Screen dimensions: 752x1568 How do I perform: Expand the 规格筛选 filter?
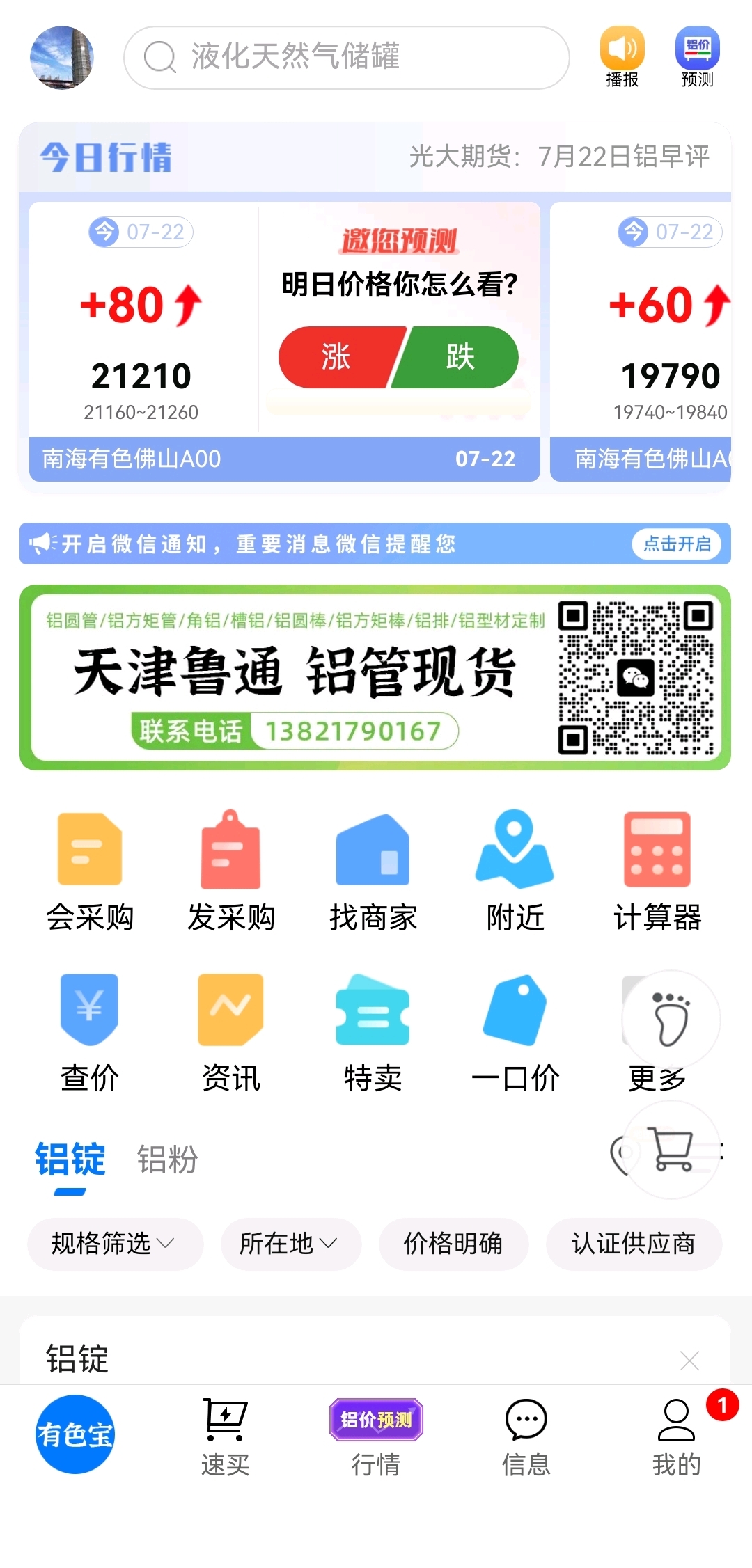(115, 1244)
